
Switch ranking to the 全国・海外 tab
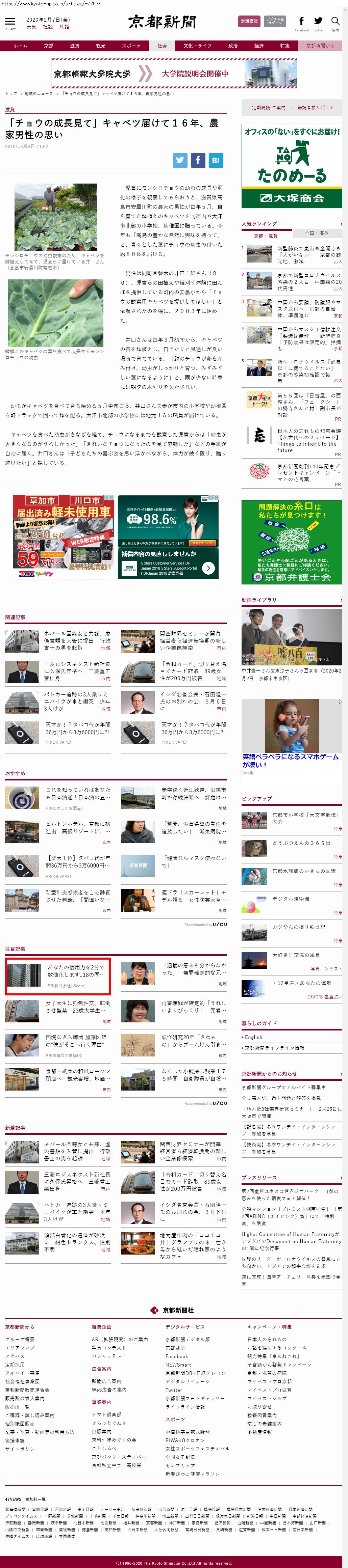[316, 233]
